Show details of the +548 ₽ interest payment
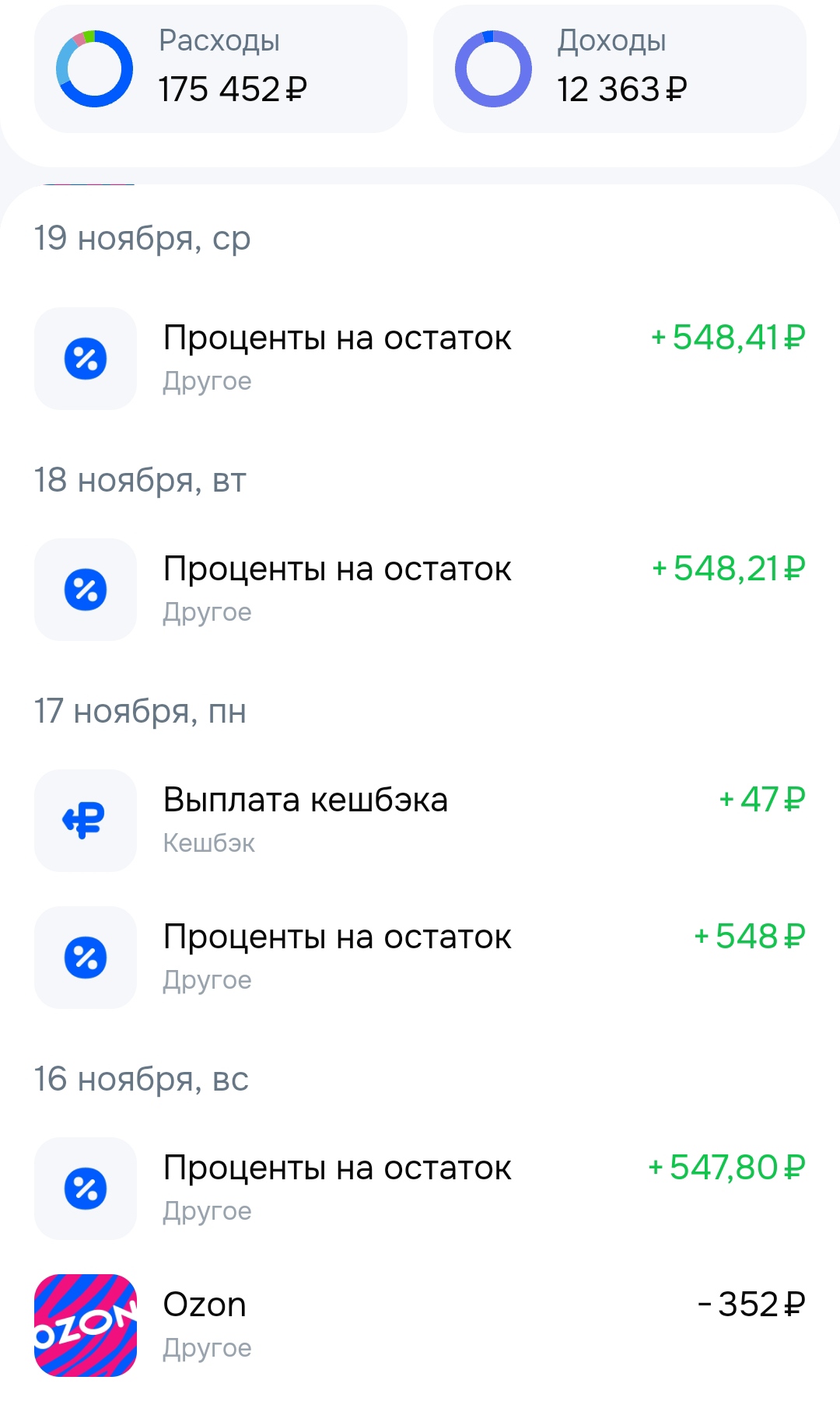This screenshot has height=1408, width=840. [x=420, y=957]
